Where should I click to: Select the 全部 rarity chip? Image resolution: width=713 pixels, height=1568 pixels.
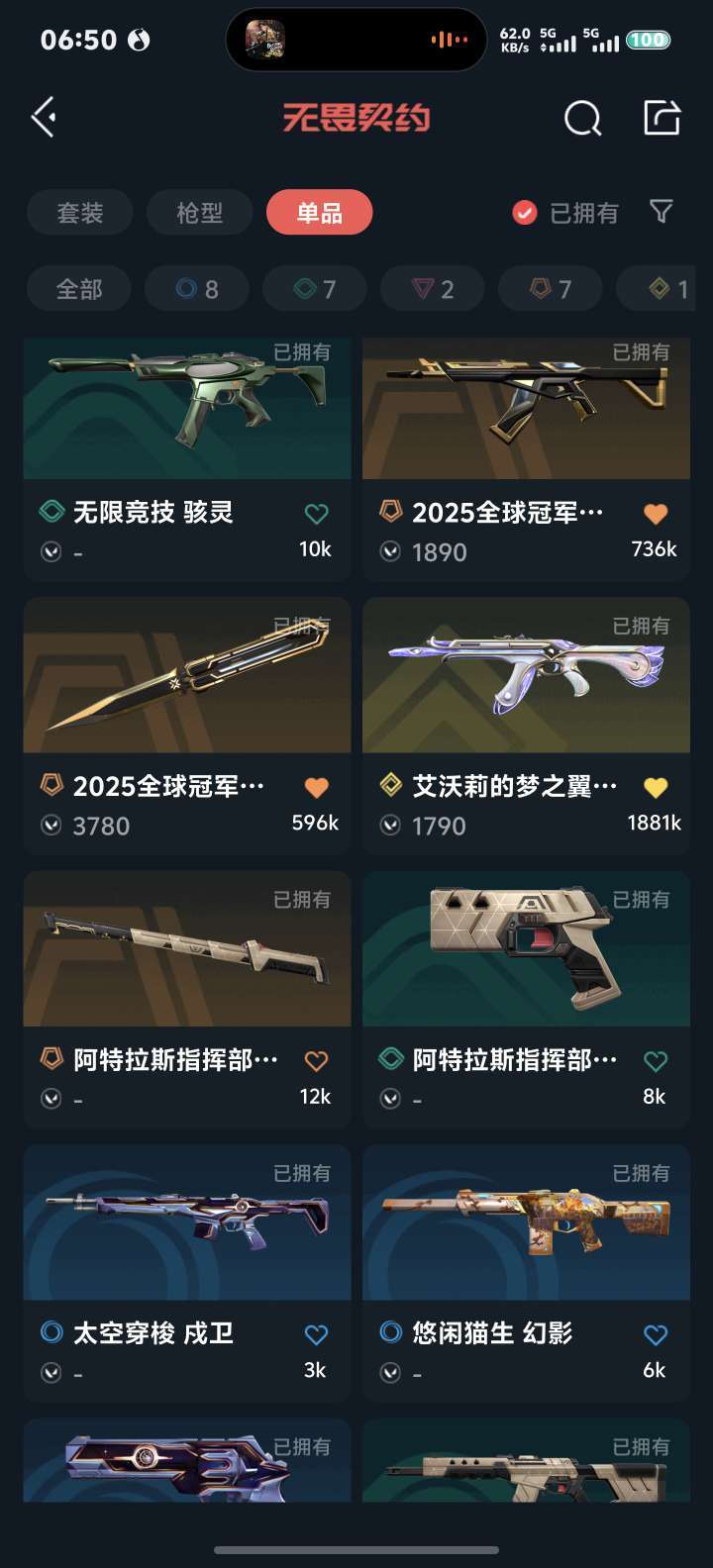[79, 289]
